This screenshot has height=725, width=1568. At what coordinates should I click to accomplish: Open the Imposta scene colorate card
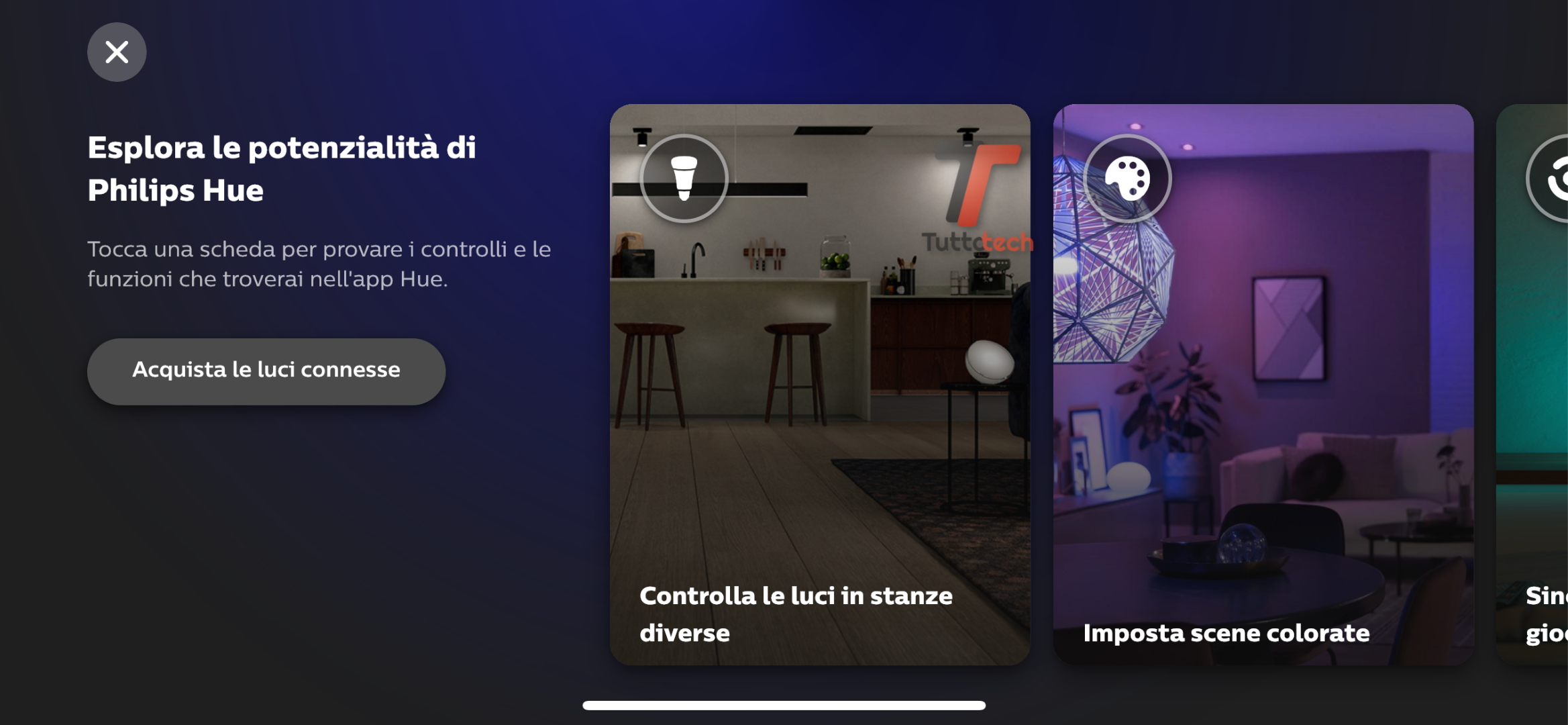pos(1263,385)
